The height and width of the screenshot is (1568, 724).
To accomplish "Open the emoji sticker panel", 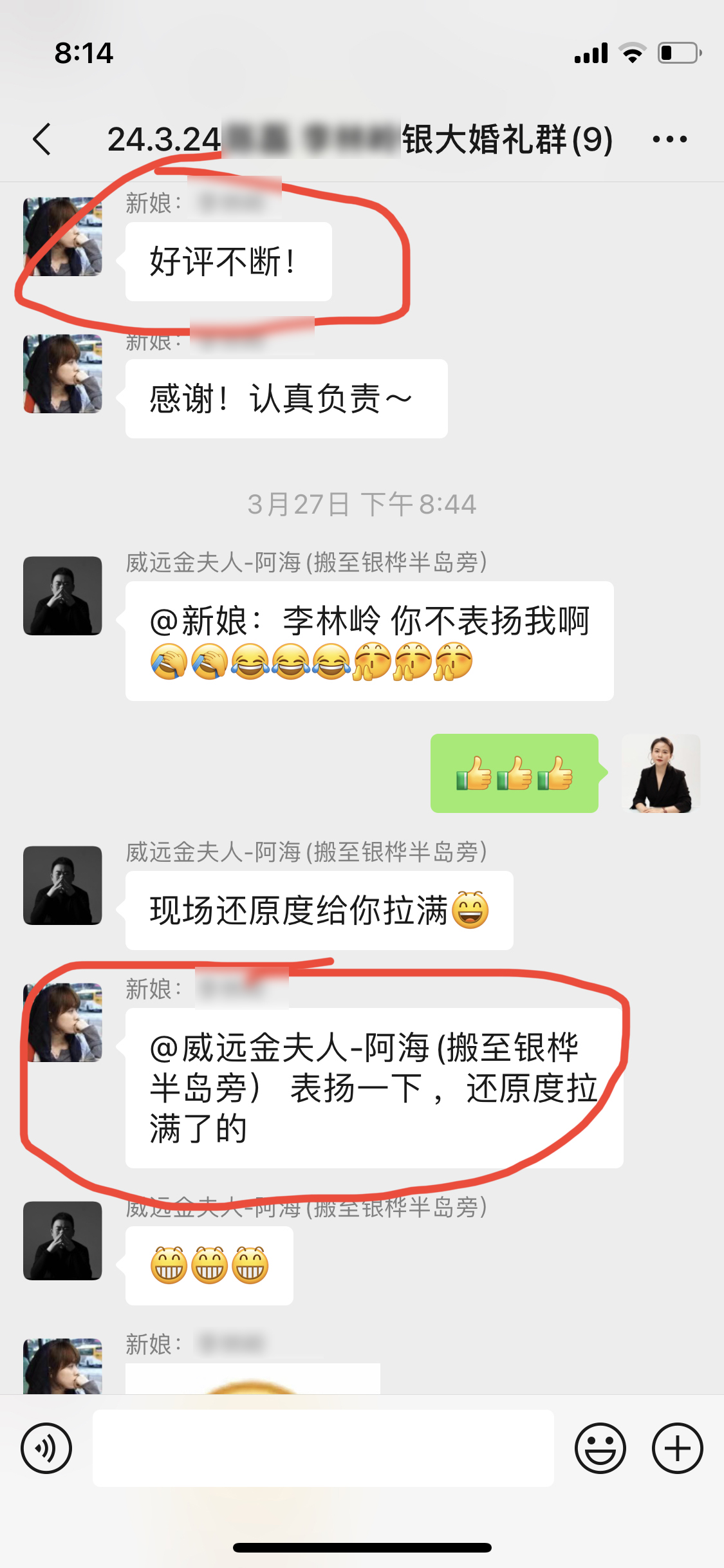I will click(x=600, y=1448).
